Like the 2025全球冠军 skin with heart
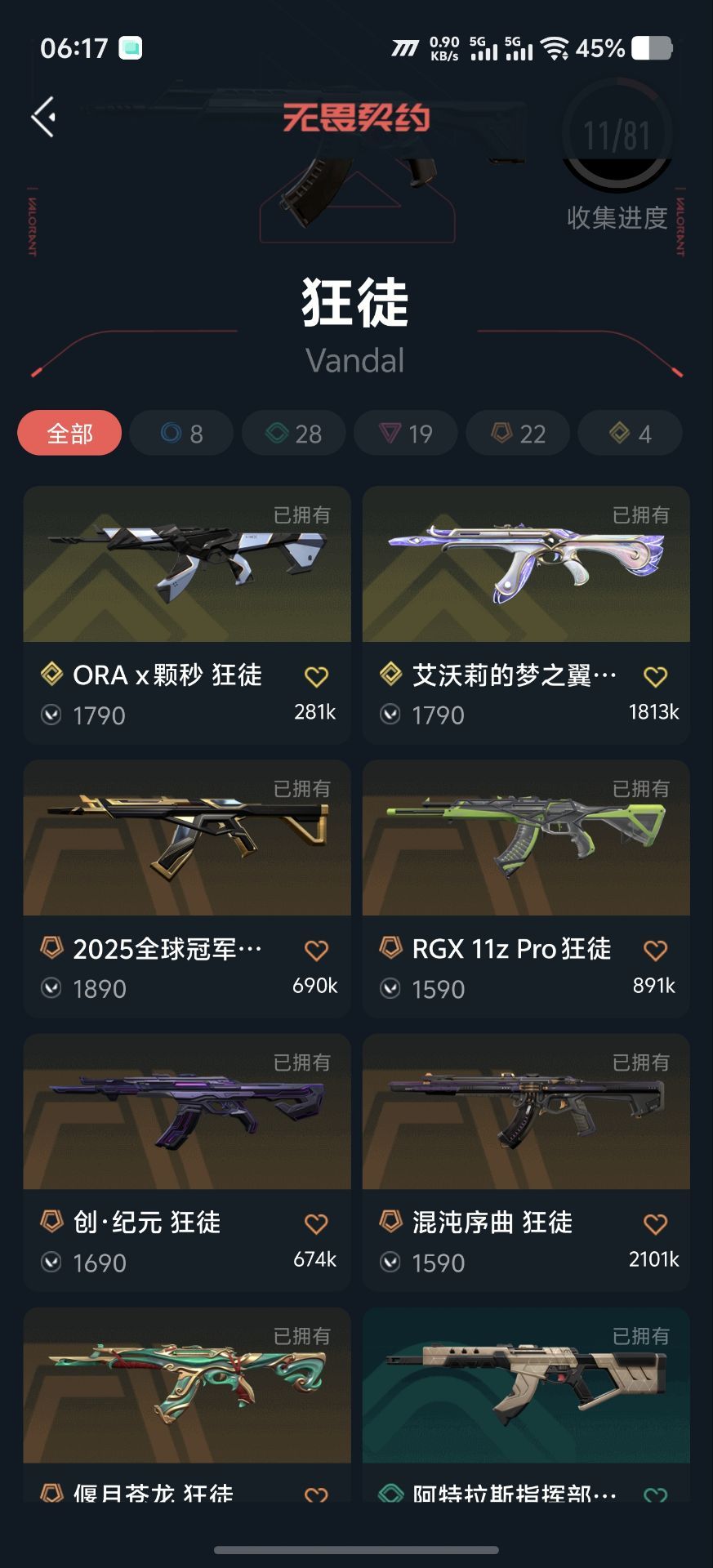Image resolution: width=713 pixels, height=1568 pixels. 316,950
